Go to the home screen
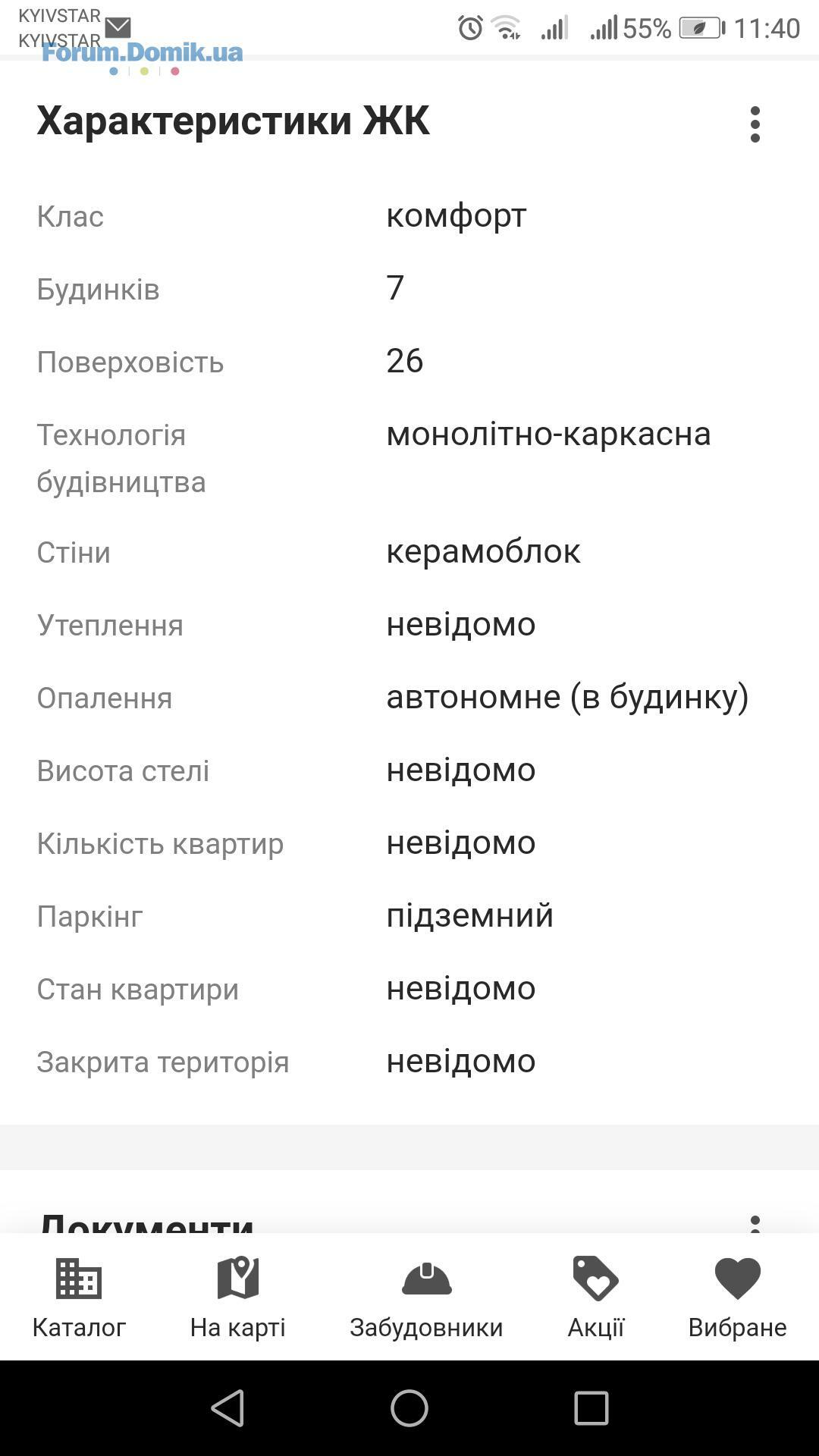 pos(409,1408)
